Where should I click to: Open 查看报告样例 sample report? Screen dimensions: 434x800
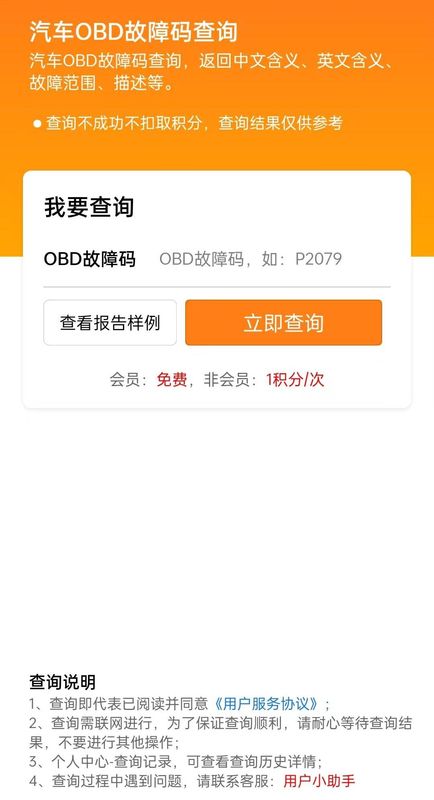pos(110,322)
